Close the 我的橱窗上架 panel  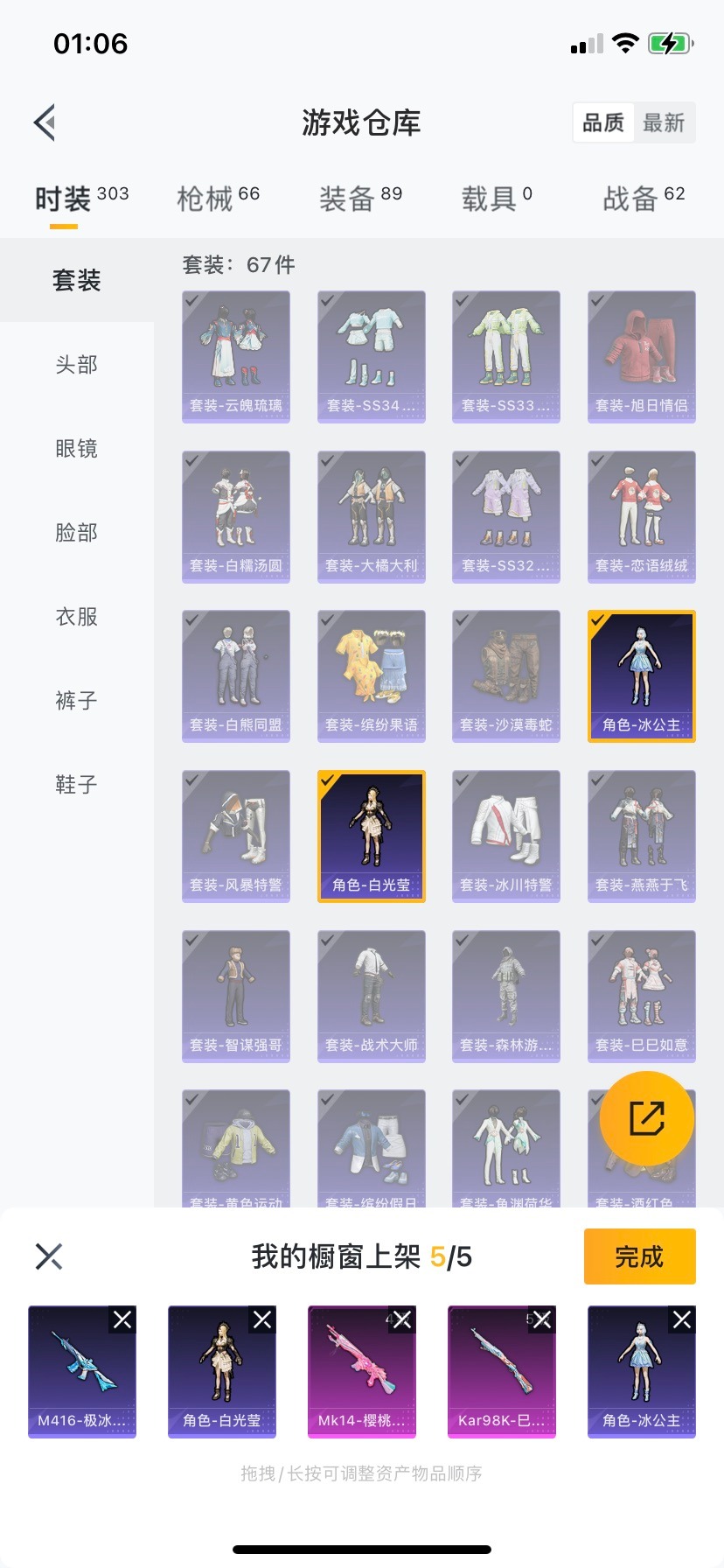coord(49,1256)
